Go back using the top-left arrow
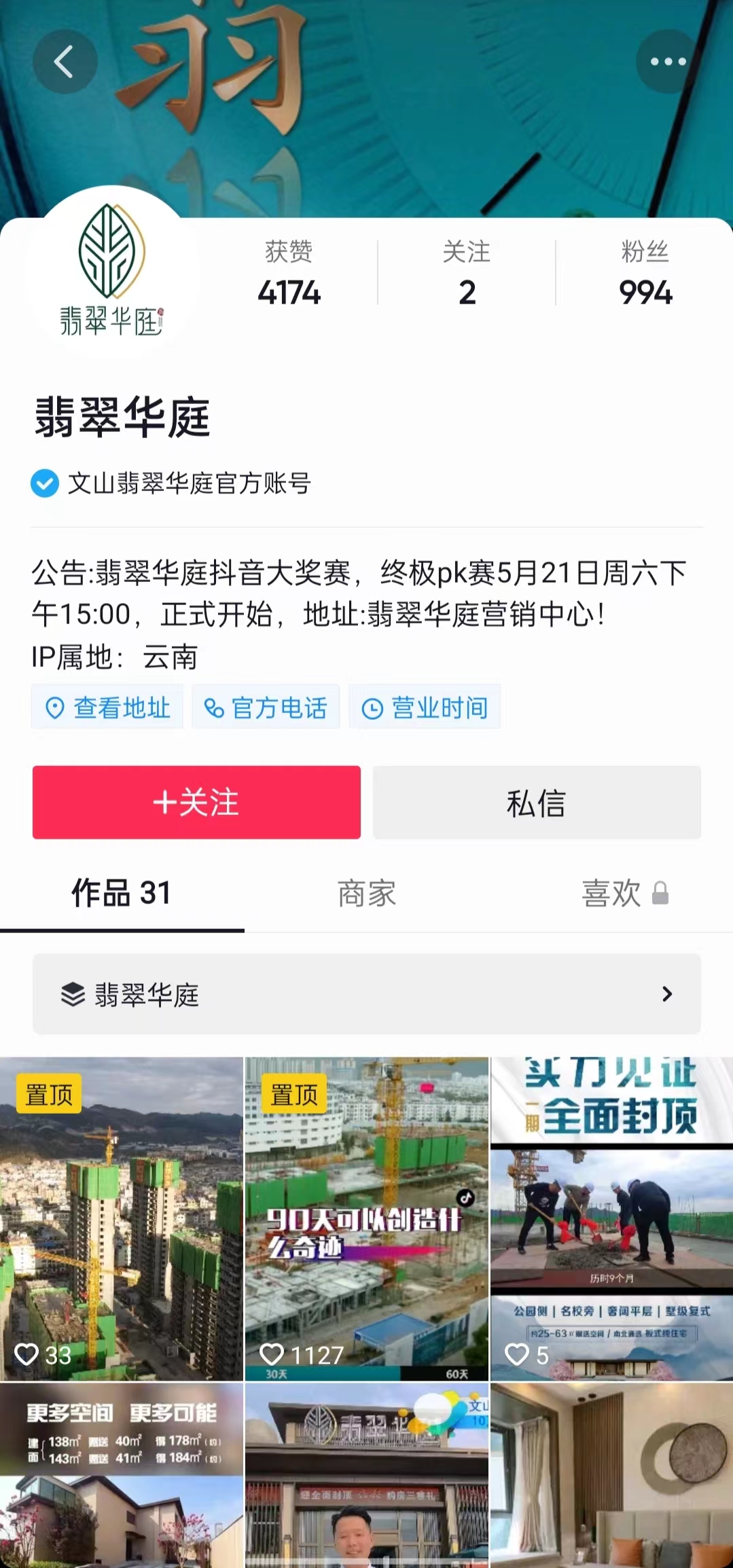Image resolution: width=733 pixels, height=1568 pixels. pyautogui.click(x=65, y=62)
